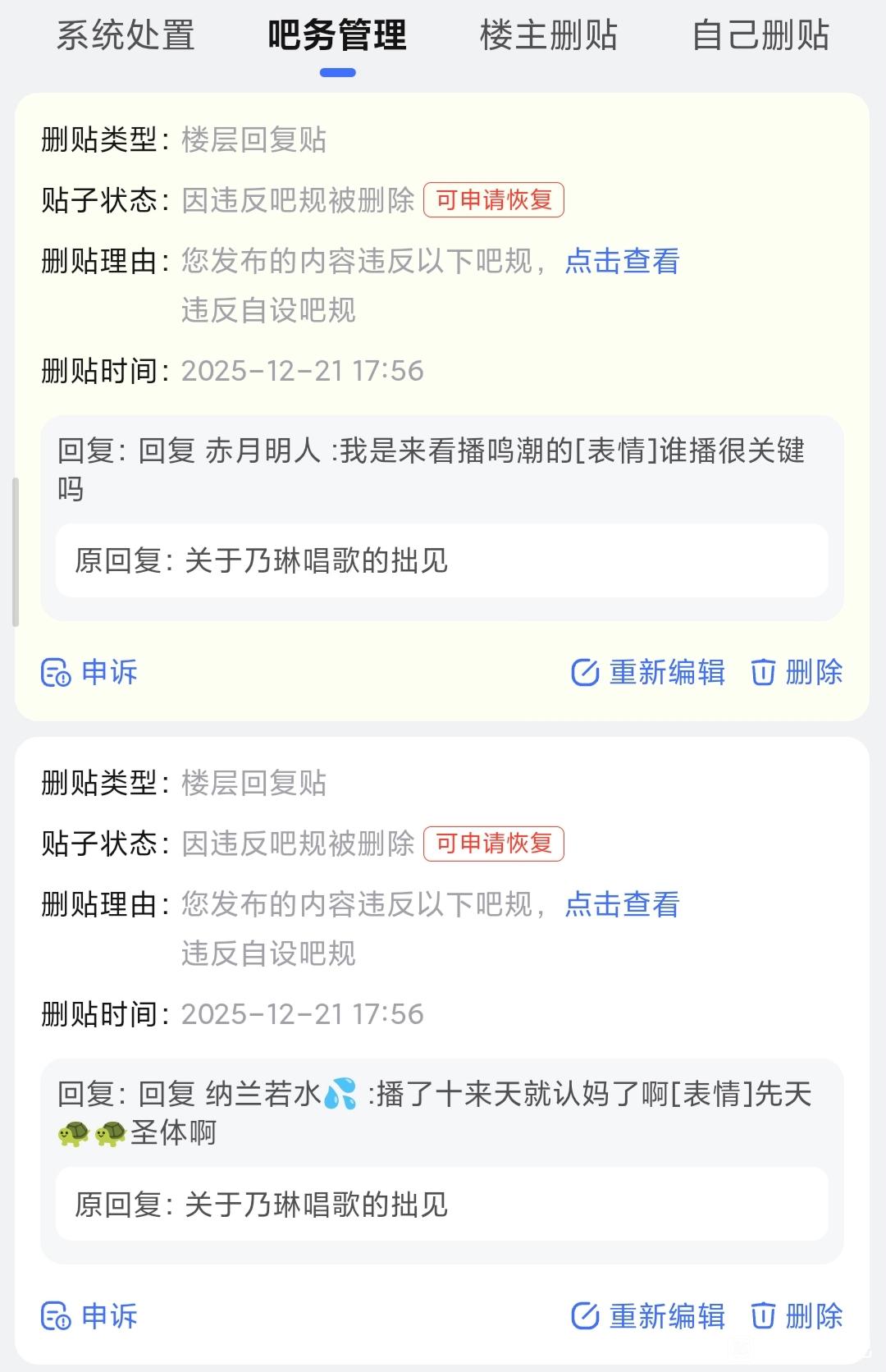Open original post in the 纳兰若水 reply card
The height and width of the screenshot is (1372, 886).
pyautogui.click(x=441, y=1205)
